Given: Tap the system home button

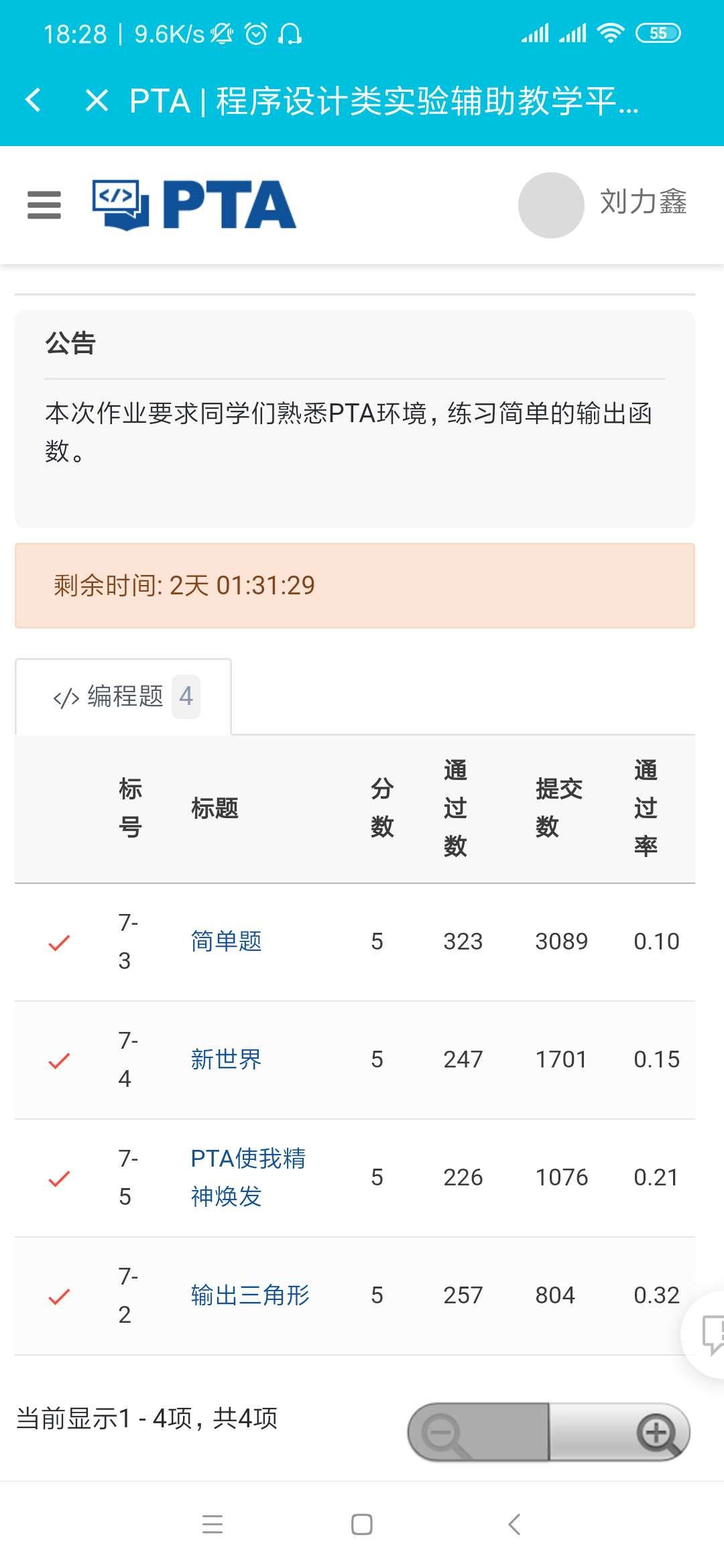Looking at the screenshot, I should click(361, 1524).
